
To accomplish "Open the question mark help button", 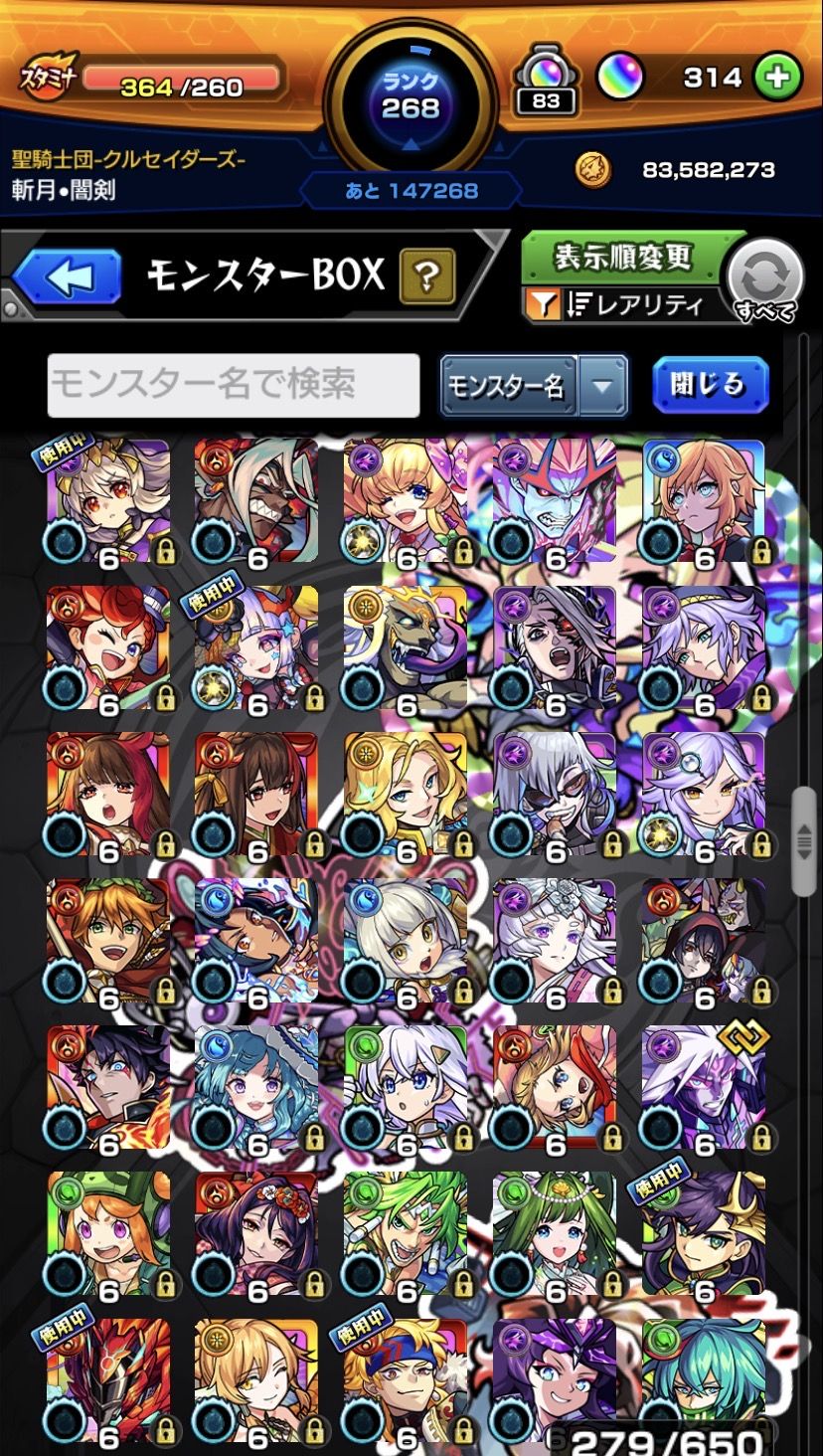I will click(427, 275).
